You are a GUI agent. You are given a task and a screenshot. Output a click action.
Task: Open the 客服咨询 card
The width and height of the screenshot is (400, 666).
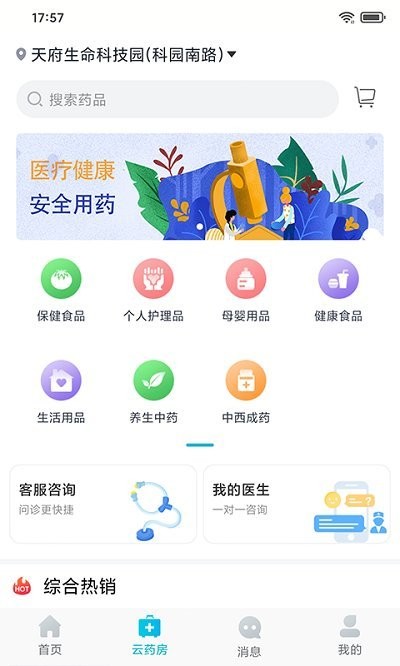103,504
